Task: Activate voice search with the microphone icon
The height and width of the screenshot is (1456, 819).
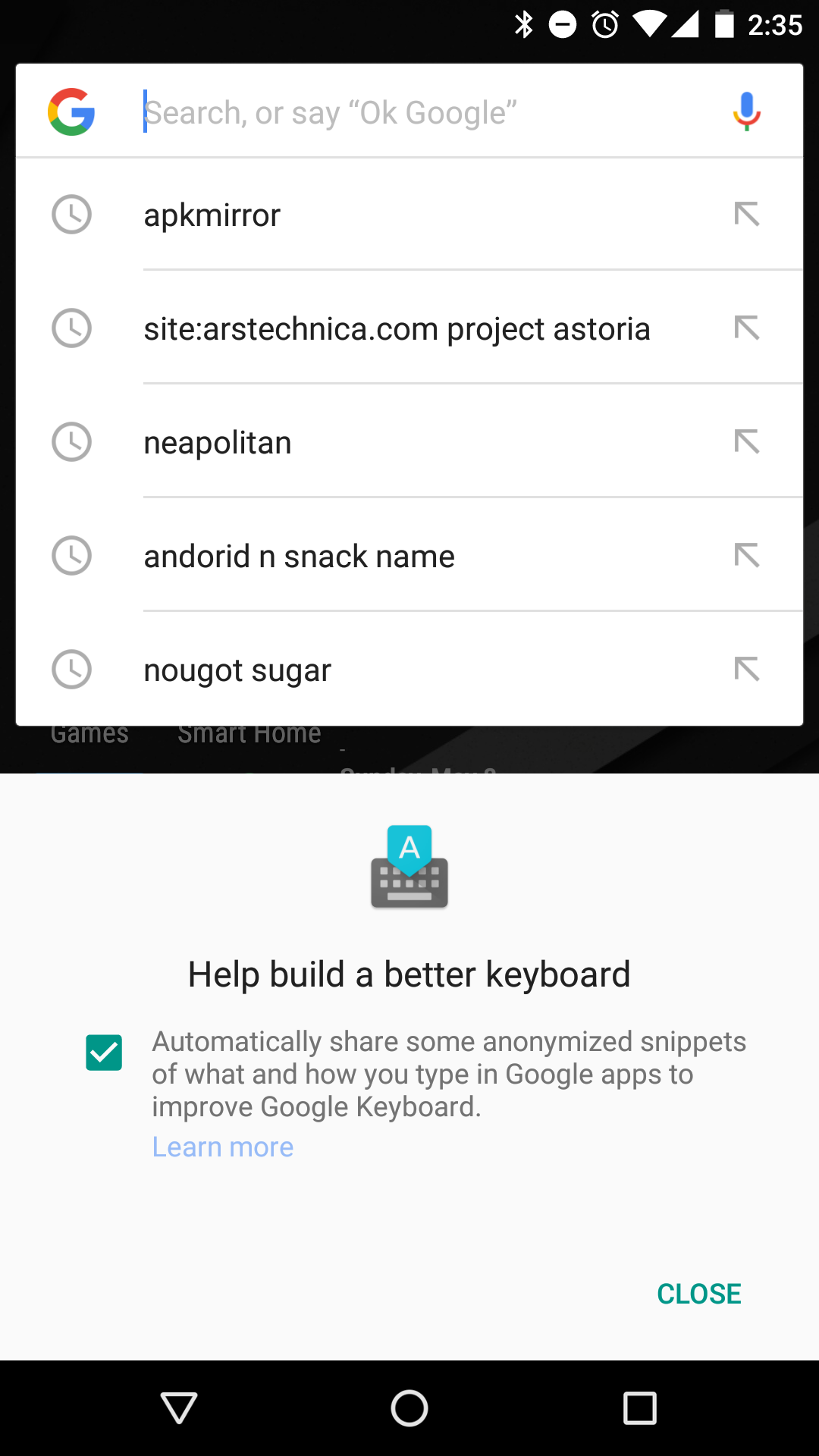Action: point(745,111)
